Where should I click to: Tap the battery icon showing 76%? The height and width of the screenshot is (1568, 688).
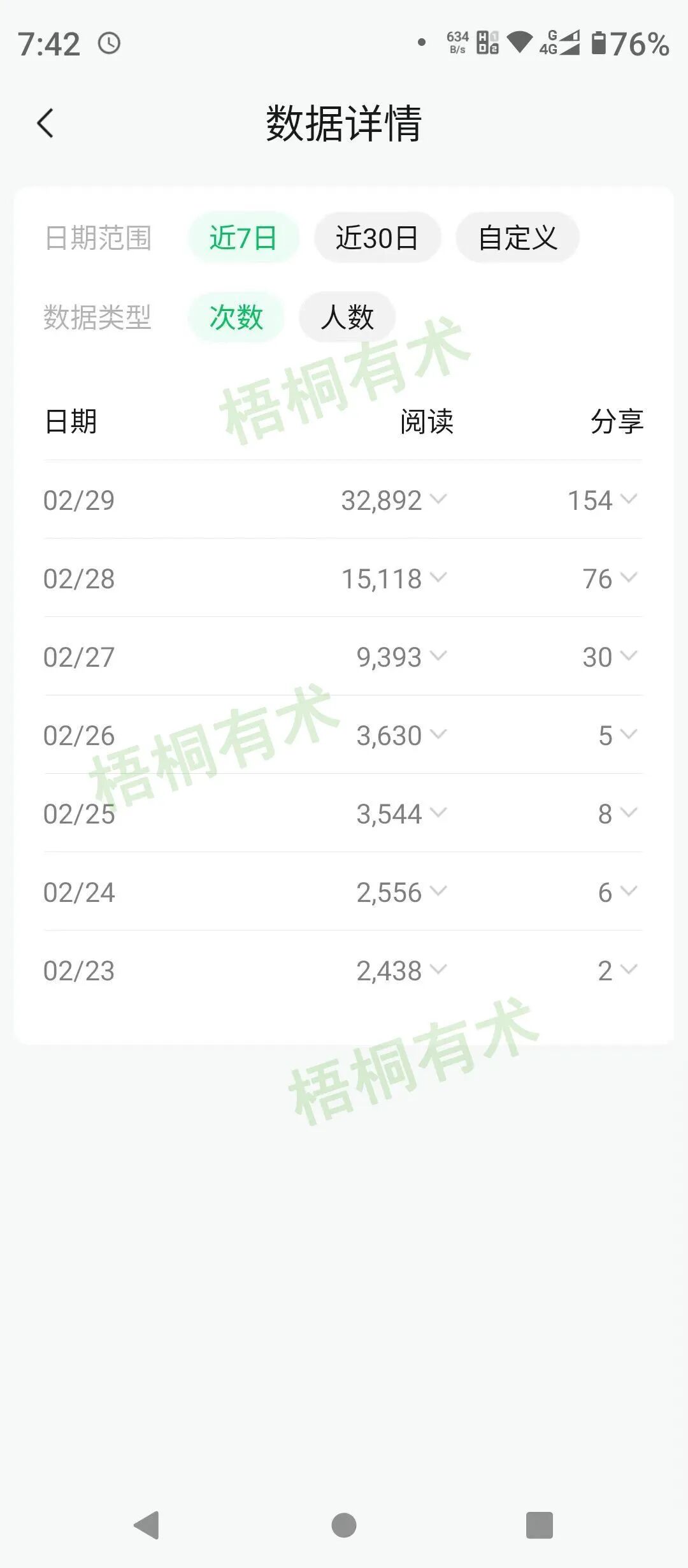pyautogui.click(x=601, y=43)
